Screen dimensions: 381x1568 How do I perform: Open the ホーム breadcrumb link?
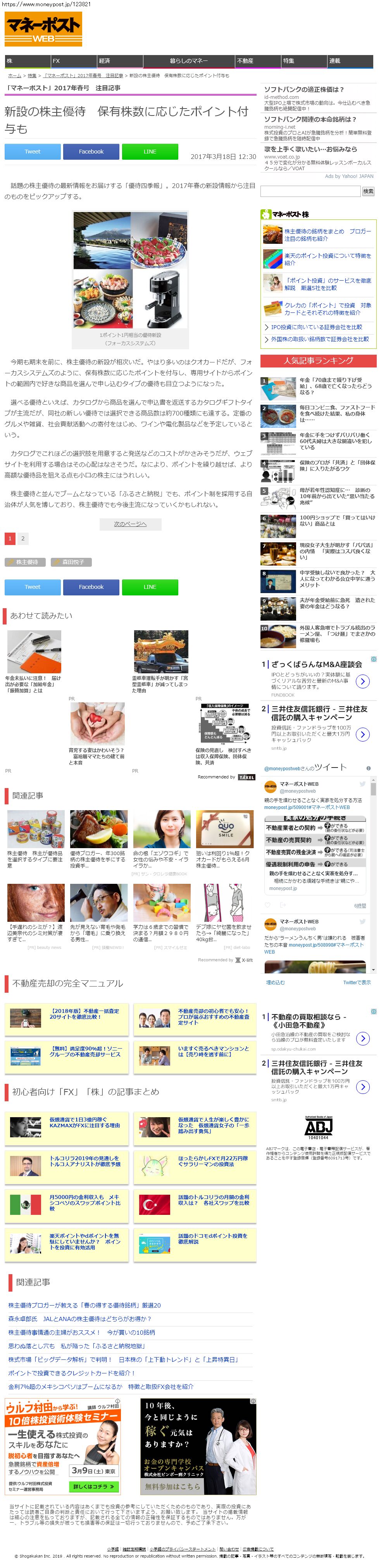(x=15, y=76)
